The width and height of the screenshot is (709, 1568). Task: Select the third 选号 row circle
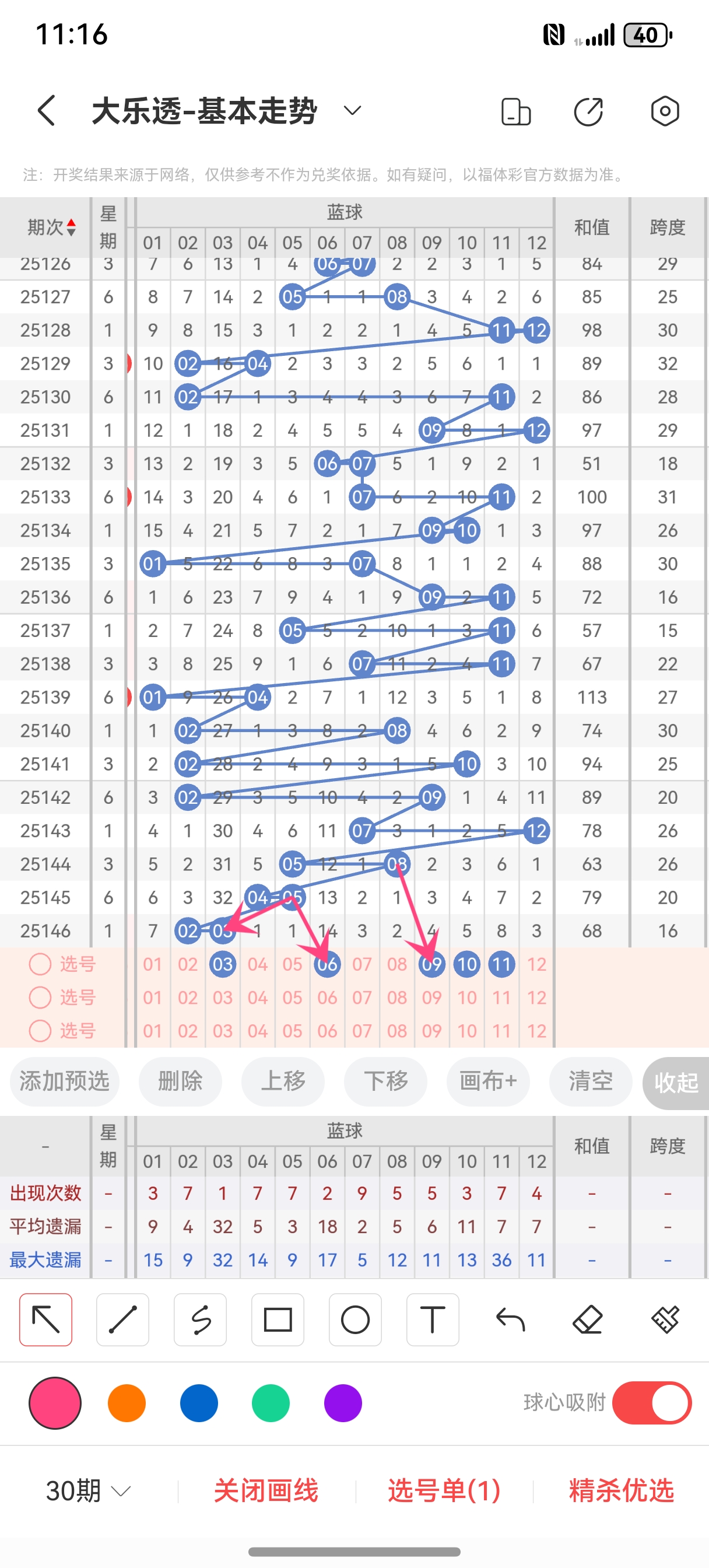(x=40, y=1030)
